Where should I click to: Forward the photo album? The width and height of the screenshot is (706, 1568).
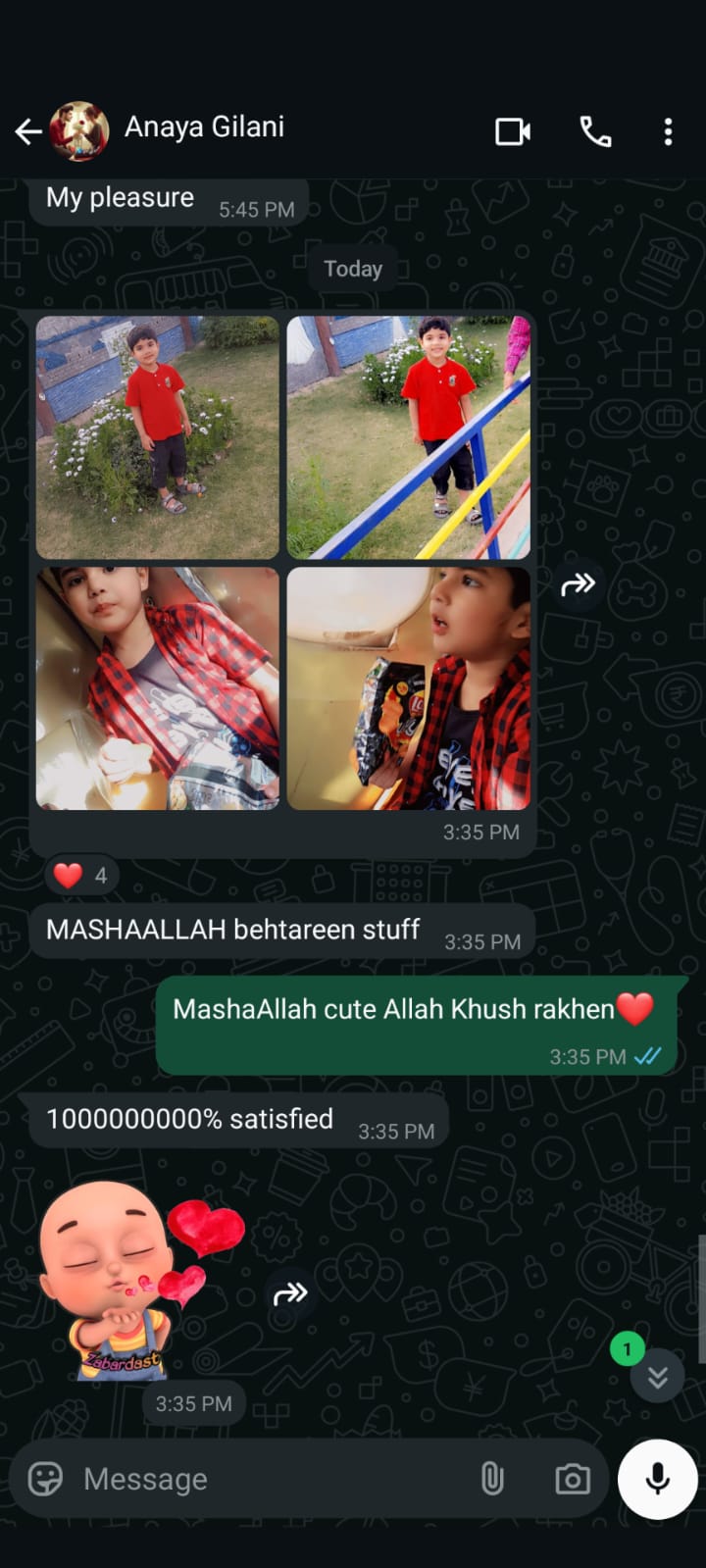[578, 585]
